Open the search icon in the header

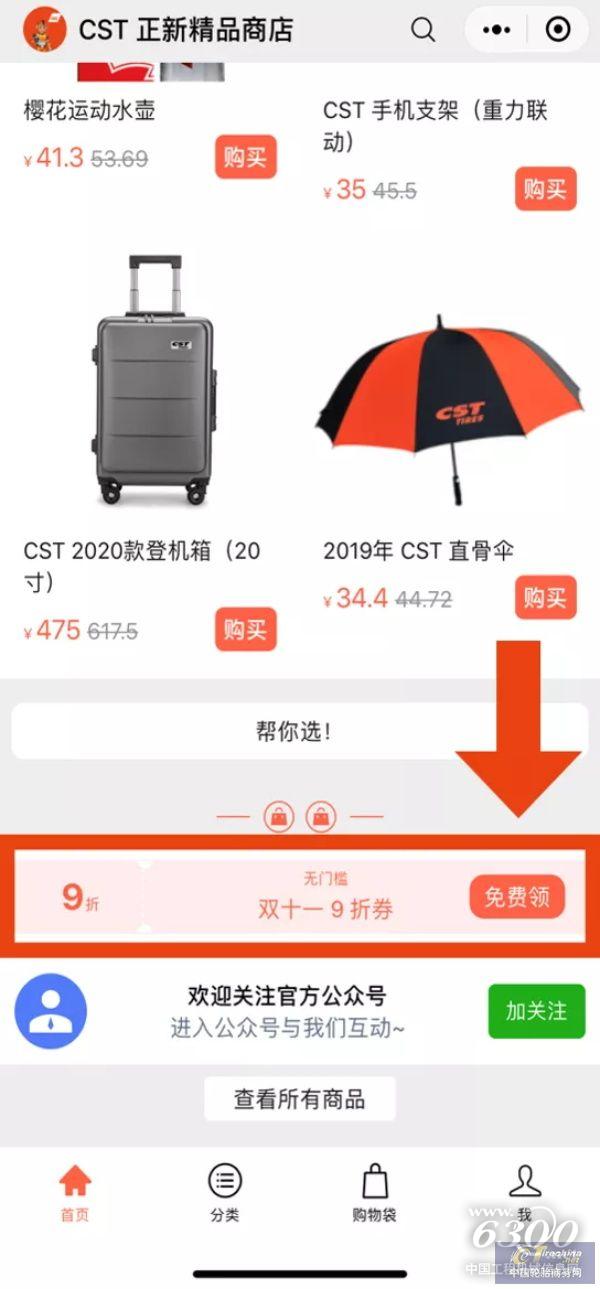pos(423,30)
